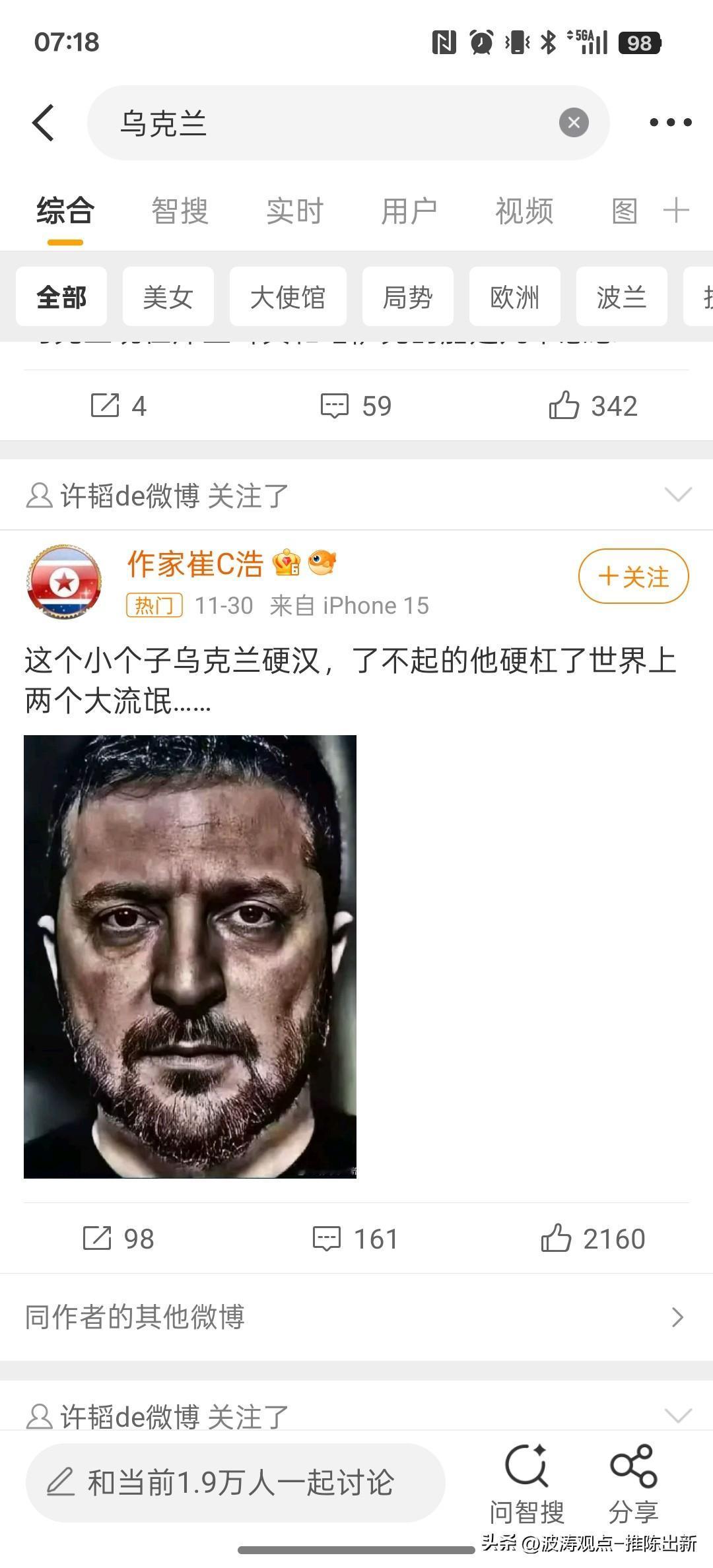Switch to the 视频 tab
713x1568 pixels.
pyautogui.click(x=524, y=211)
